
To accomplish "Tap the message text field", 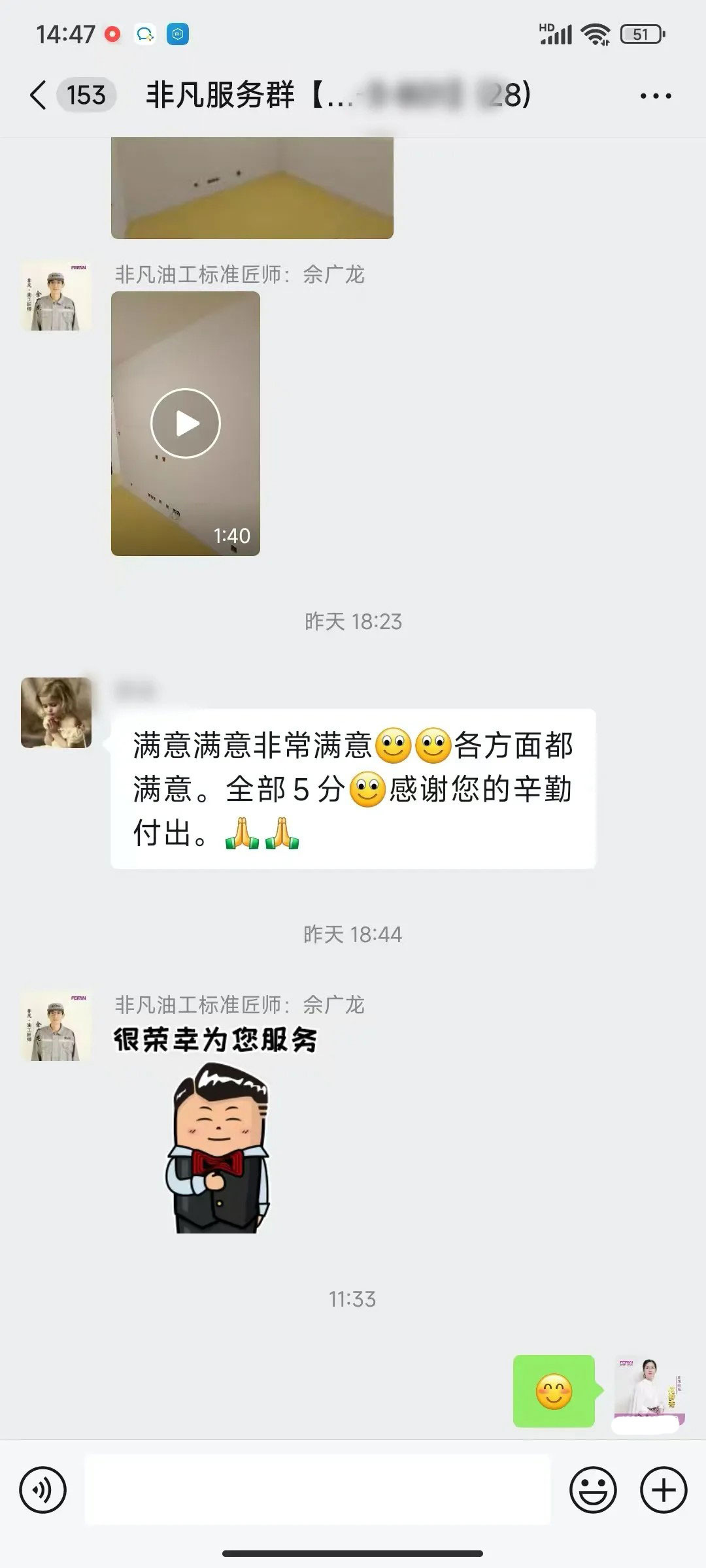I will tap(318, 1490).
